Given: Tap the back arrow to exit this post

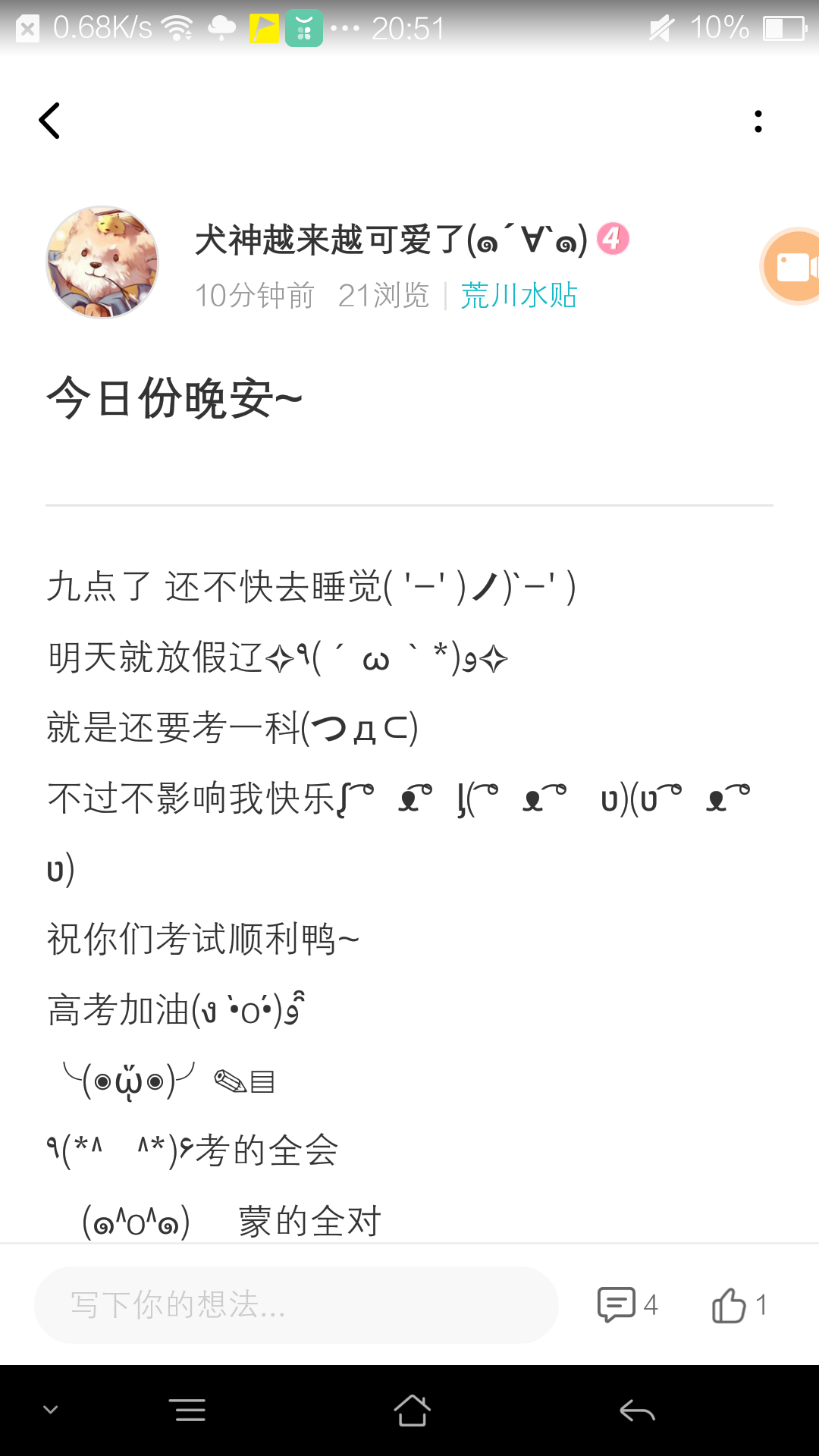Looking at the screenshot, I should pyautogui.click(x=50, y=120).
